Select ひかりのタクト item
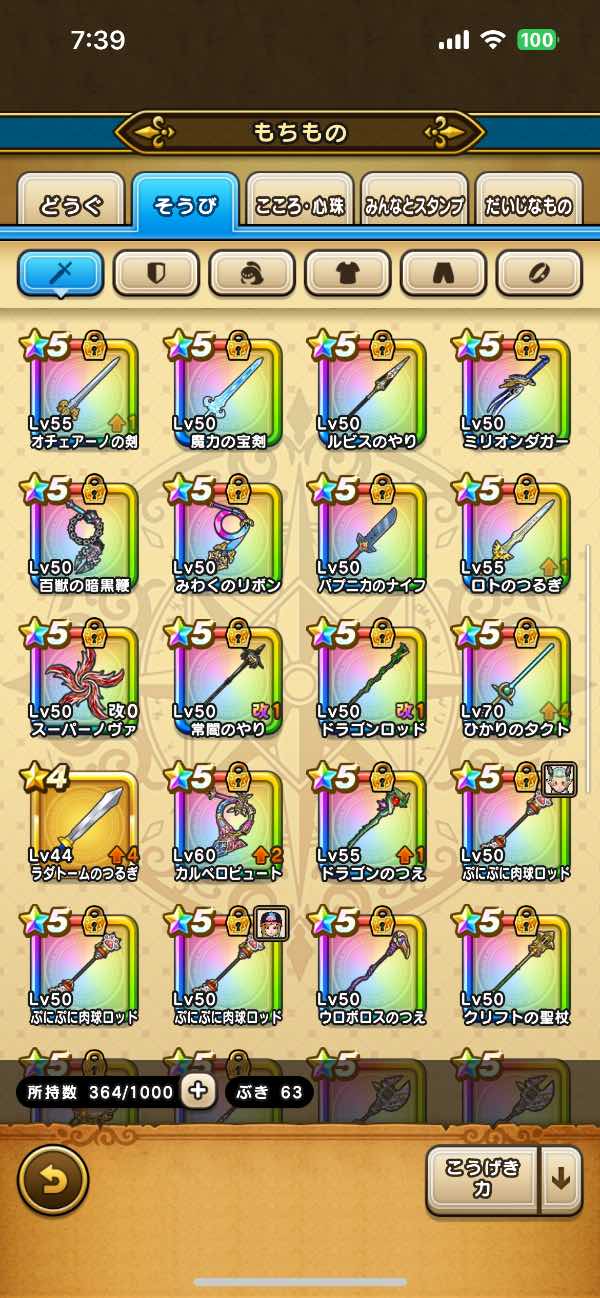 pos(516,682)
